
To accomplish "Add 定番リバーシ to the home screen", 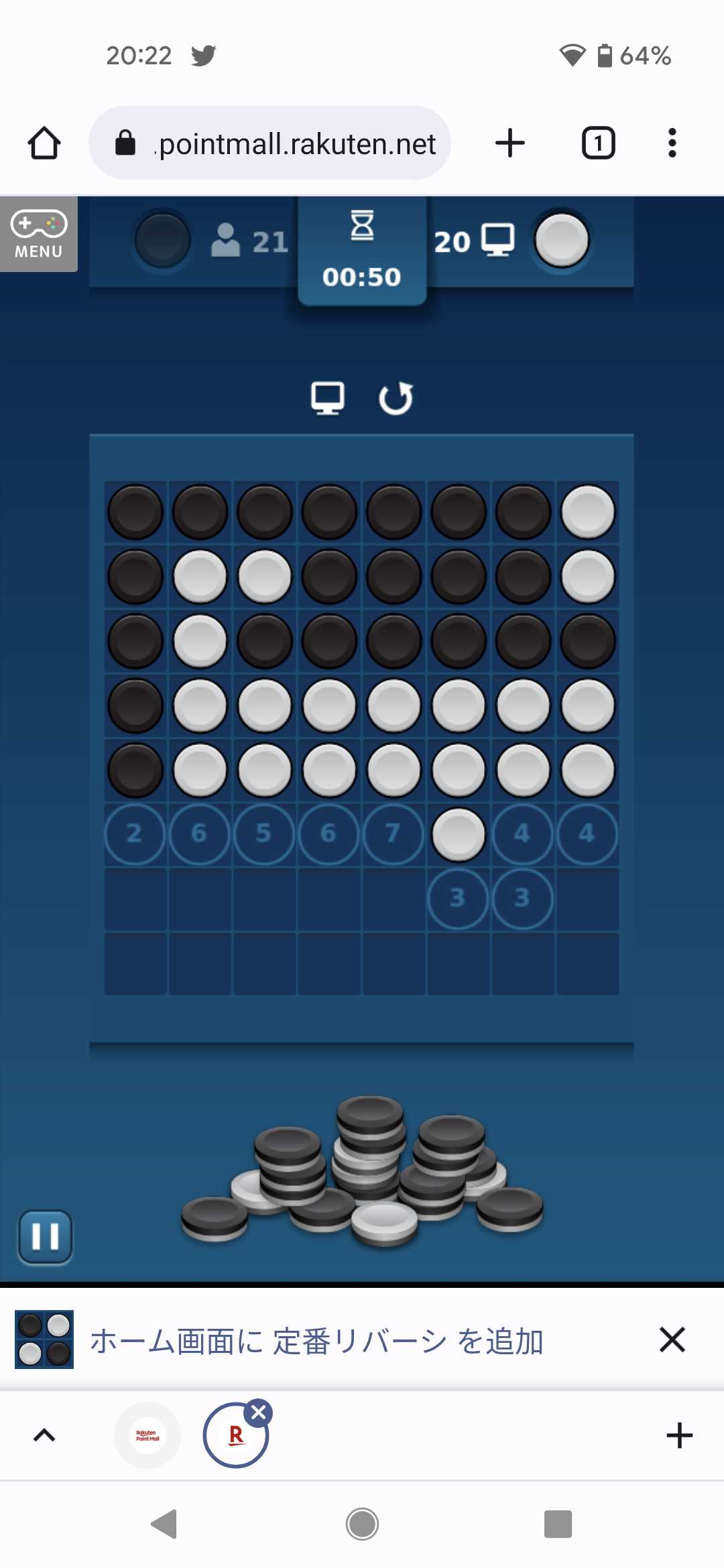I will pyautogui.click(x=316, y=1342).
